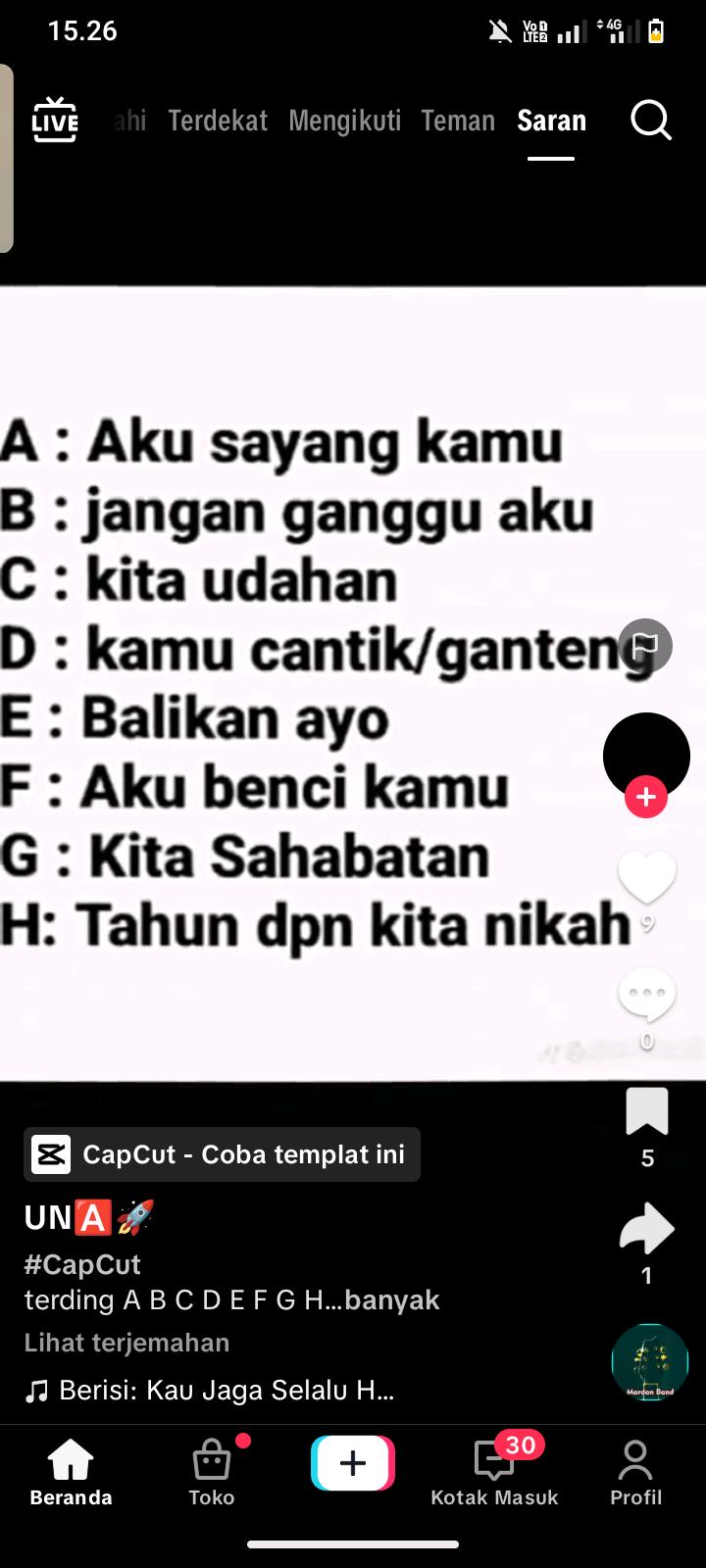Switch to the Terdekat tab
Viewport: 706px width, 1568px height.
(x=218, y=121)
